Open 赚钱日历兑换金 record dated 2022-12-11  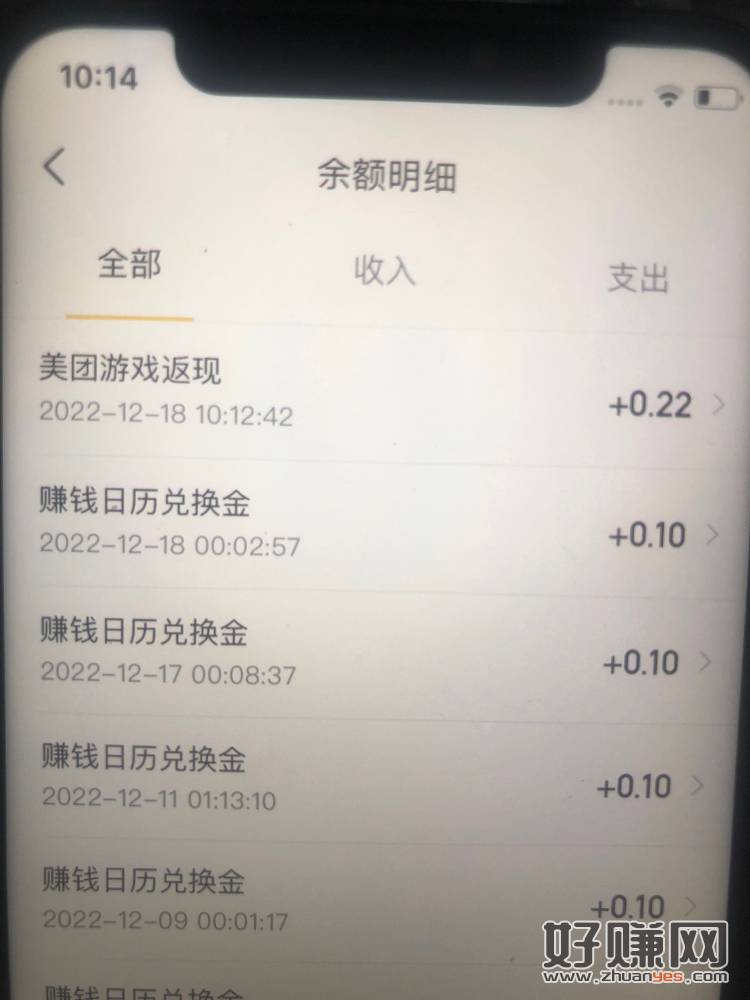(380, 778)
